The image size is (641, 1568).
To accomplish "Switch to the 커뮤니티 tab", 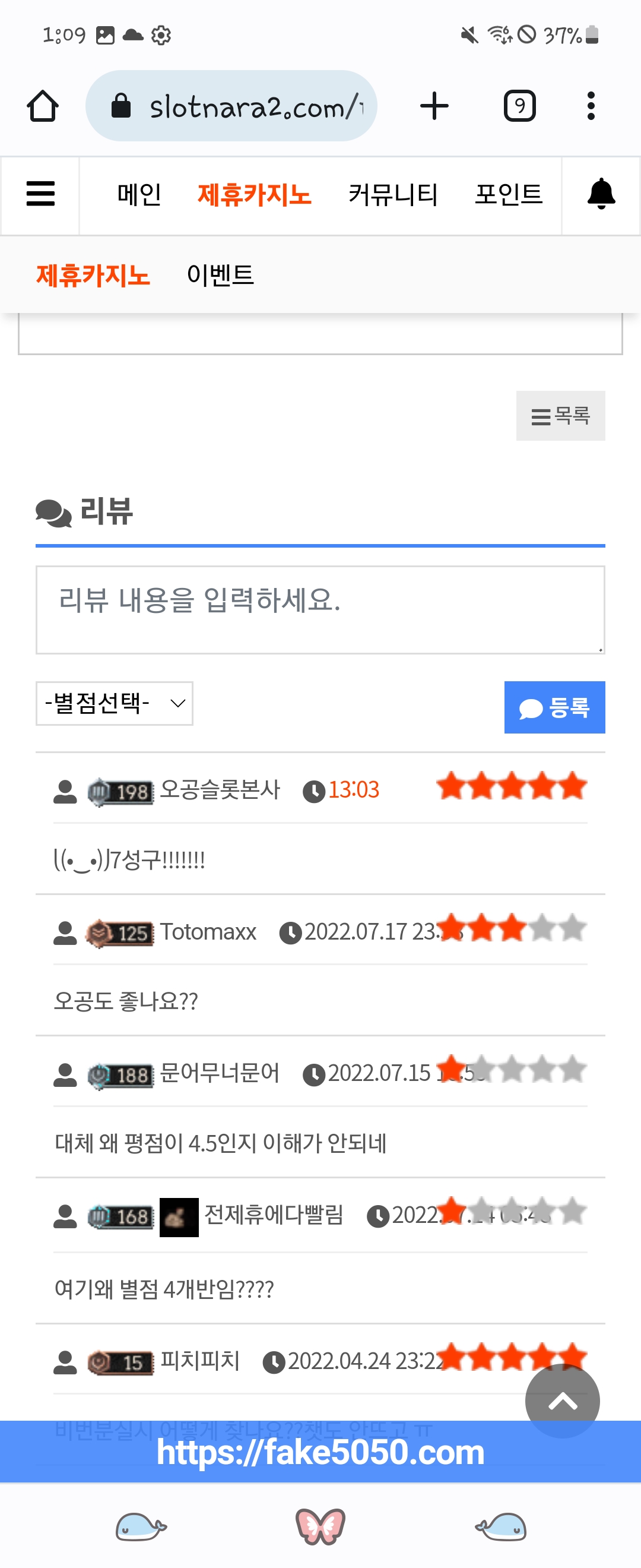I will [x=393, y=195].
